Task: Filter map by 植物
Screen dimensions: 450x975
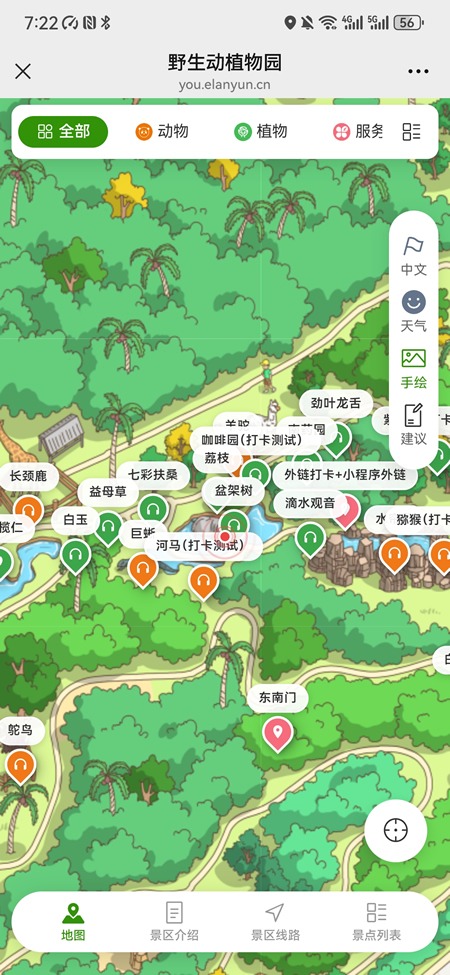Action: pyautogui.click(x=260, y=131)
